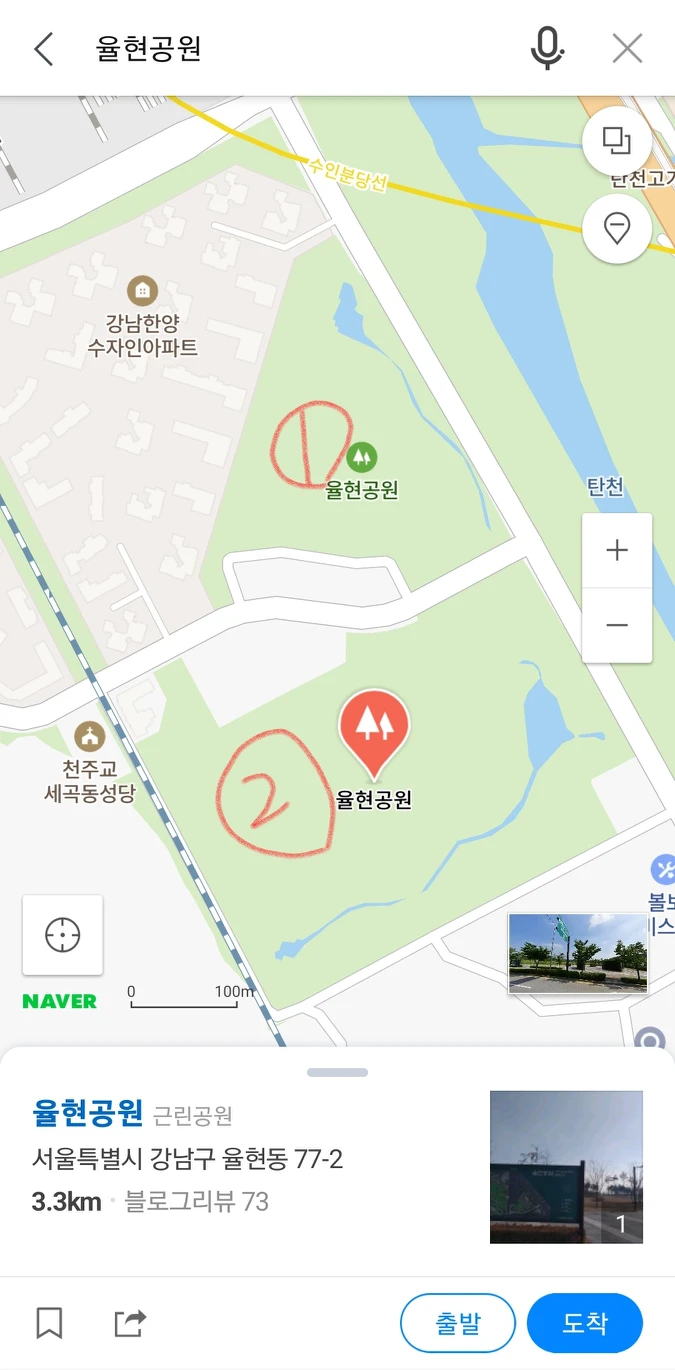
Task: Share 율현공원 location
Action: tap(130, 1323)
